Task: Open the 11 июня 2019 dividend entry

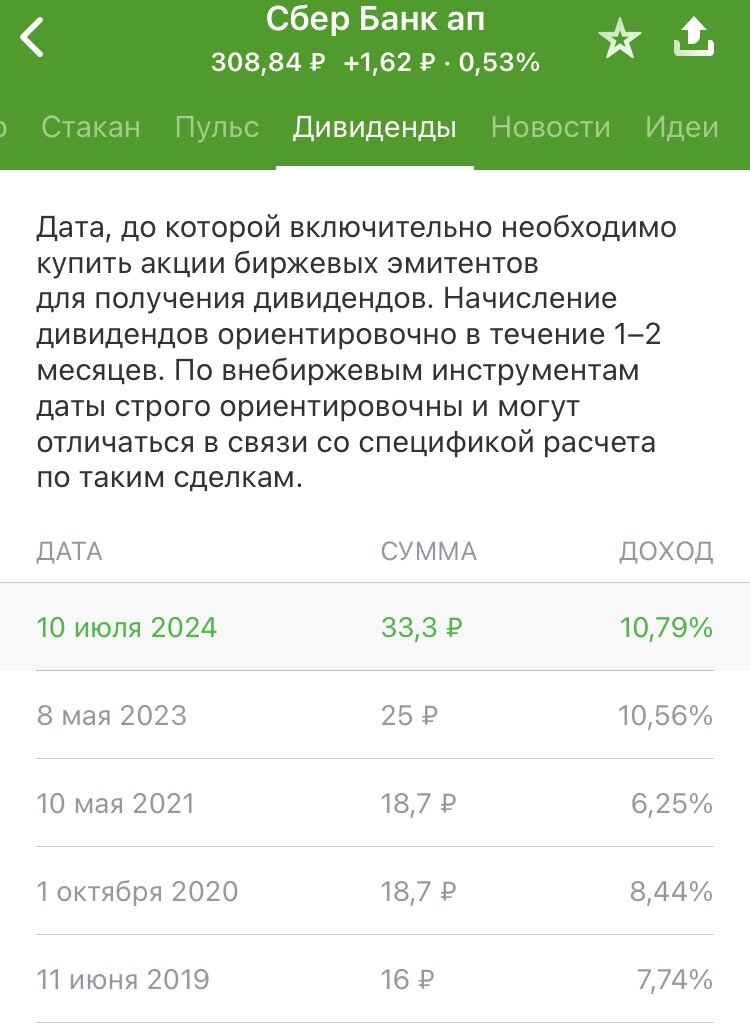Action: point(375,977)
